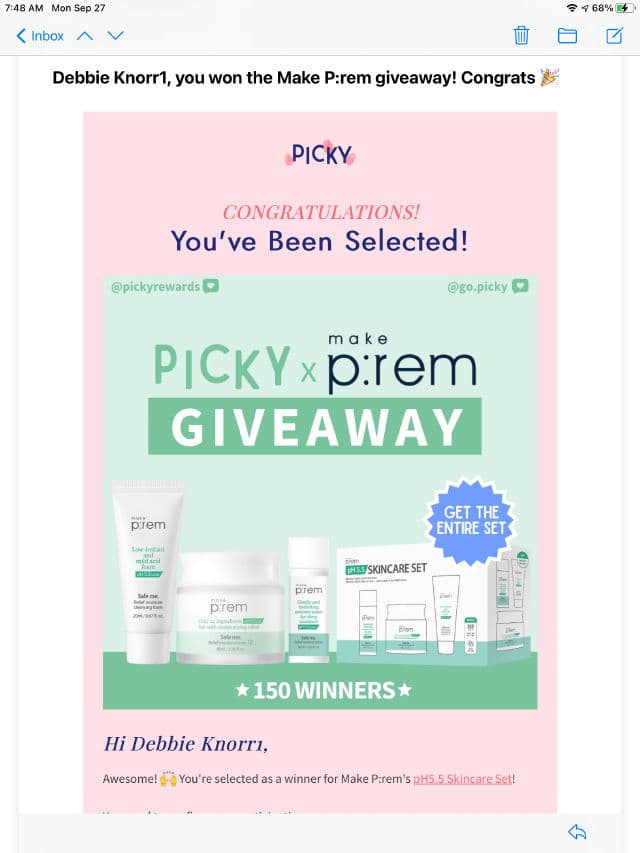The width and height of the screenshot is (640, 853).
Task: Go back to the Inbox
Action: (40, 36)
